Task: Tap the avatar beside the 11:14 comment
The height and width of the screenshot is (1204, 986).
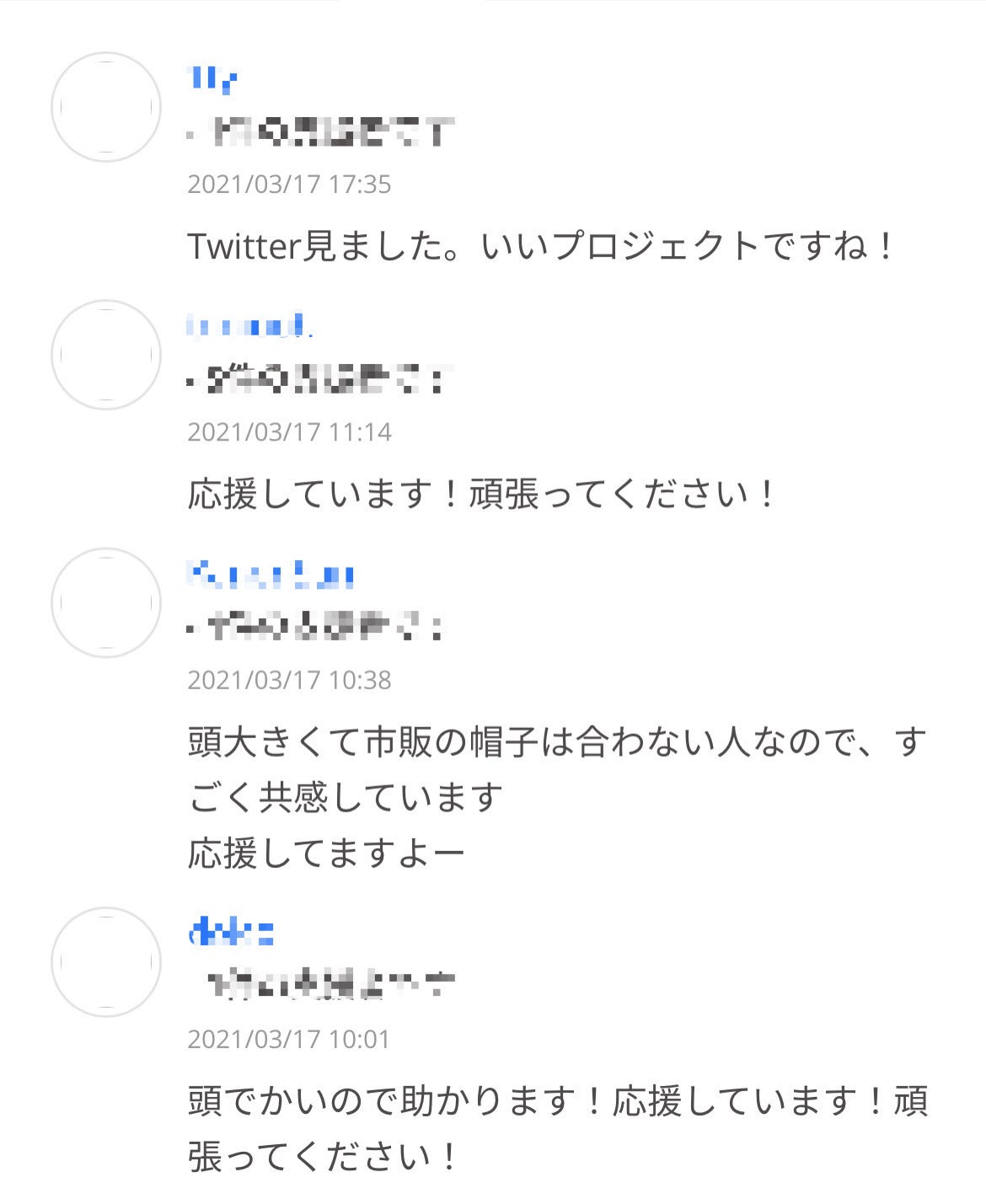Action: pyautogui.click(x=106, y=355)
